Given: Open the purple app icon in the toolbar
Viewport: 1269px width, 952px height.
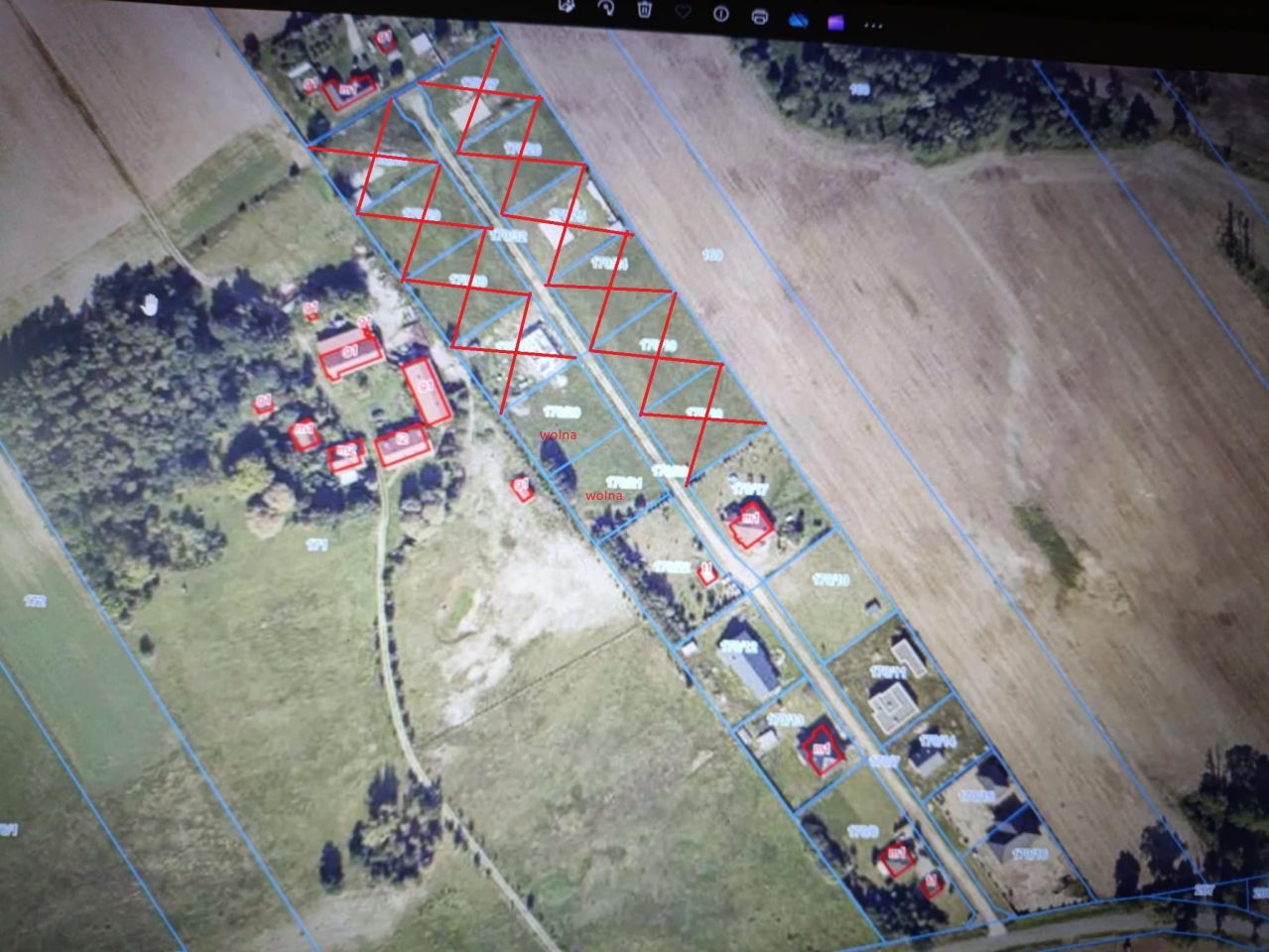Looking at the screenshot, I should click(835, 21).
